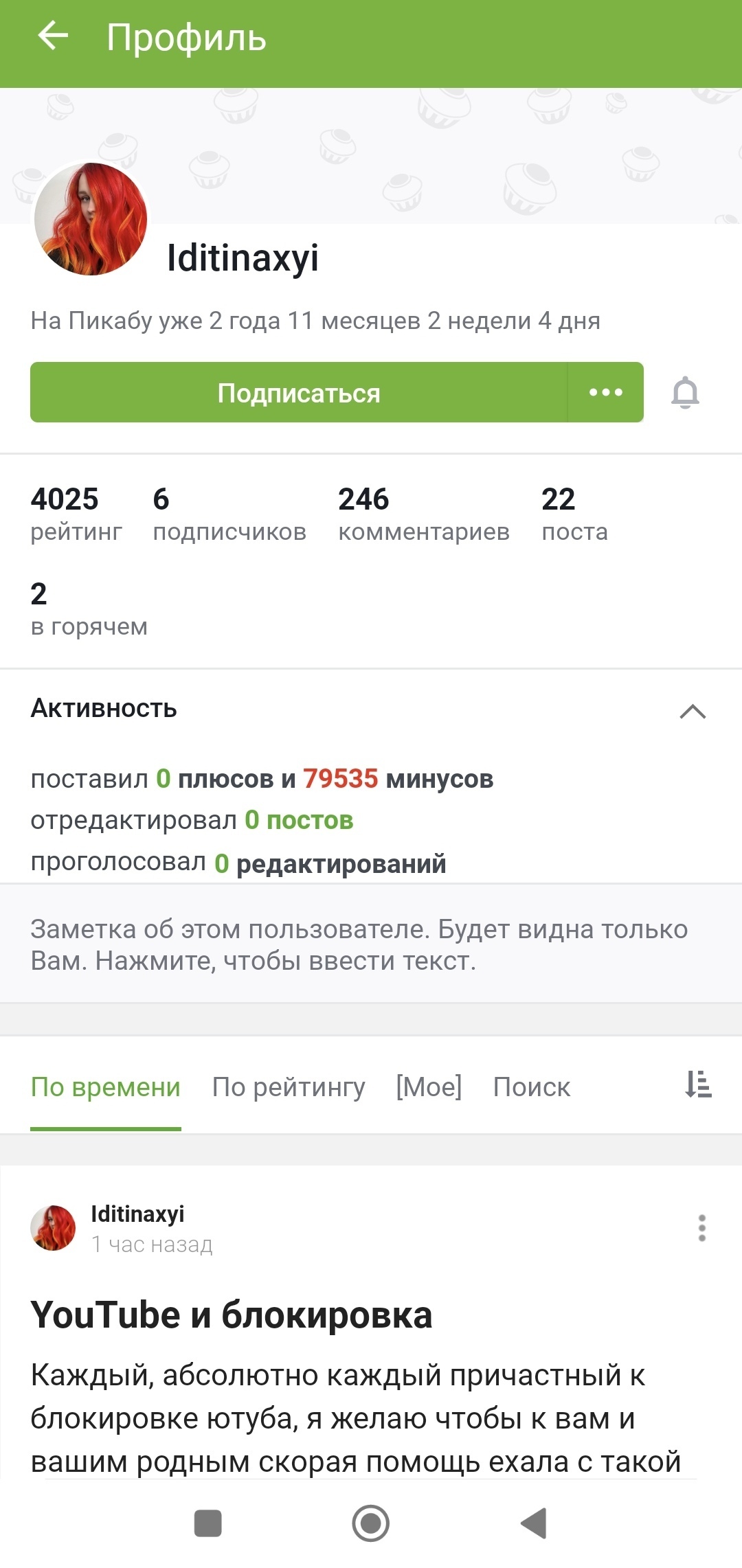Enable notifications with the bell icon

tap(685, 393)
